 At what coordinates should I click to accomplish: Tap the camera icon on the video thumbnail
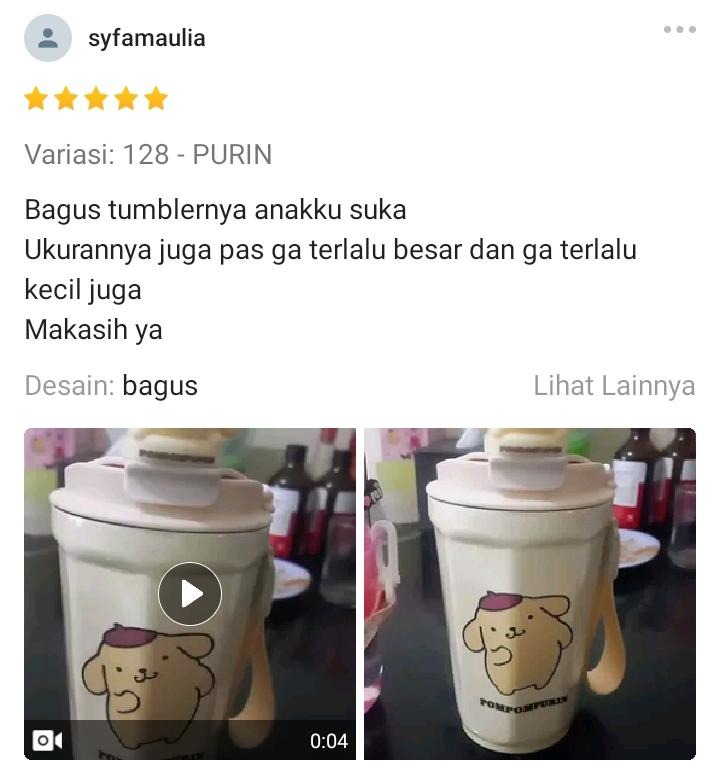(47, 737)
